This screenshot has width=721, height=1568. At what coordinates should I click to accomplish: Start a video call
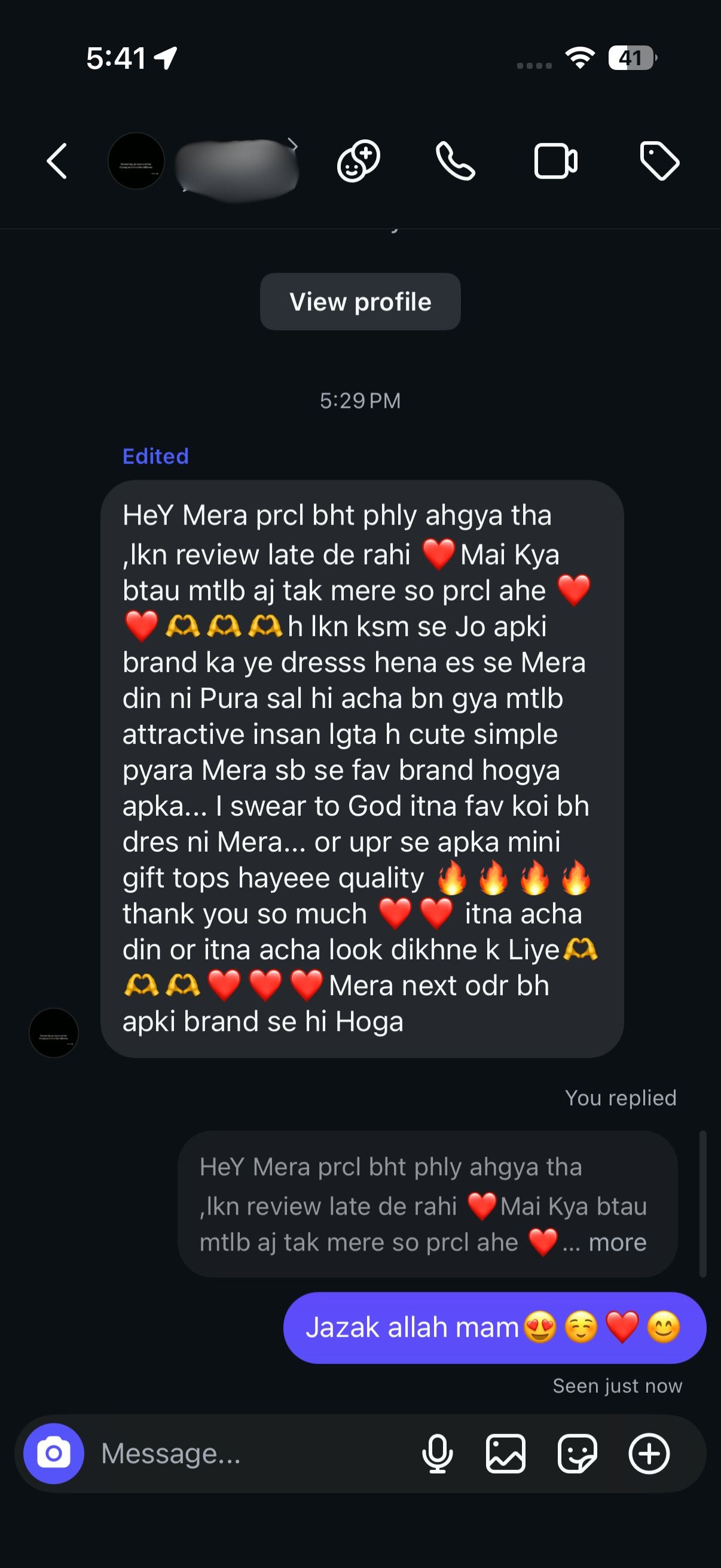coord(555,161)
